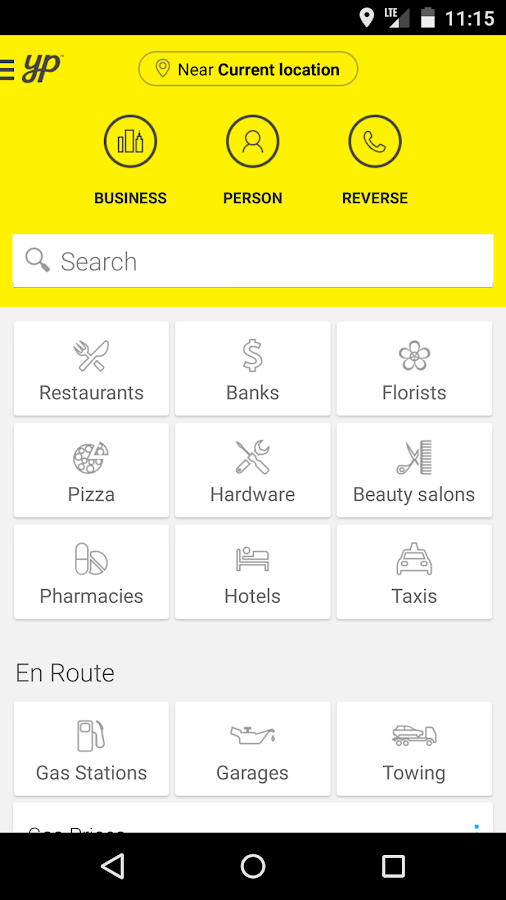Select the Business search mode

pyautogui.click(x=130, y=160)
